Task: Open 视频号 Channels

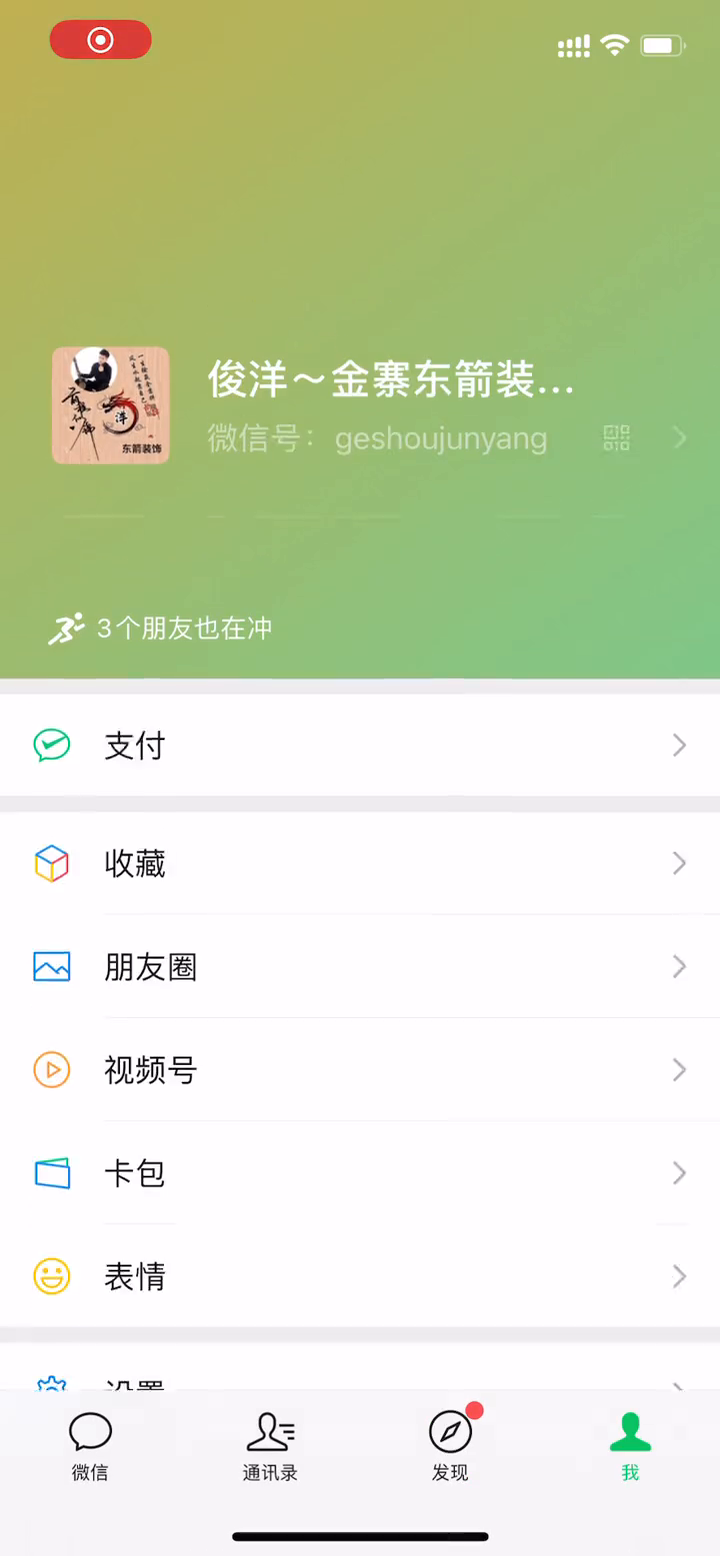Action: (x=360, y=1070)
